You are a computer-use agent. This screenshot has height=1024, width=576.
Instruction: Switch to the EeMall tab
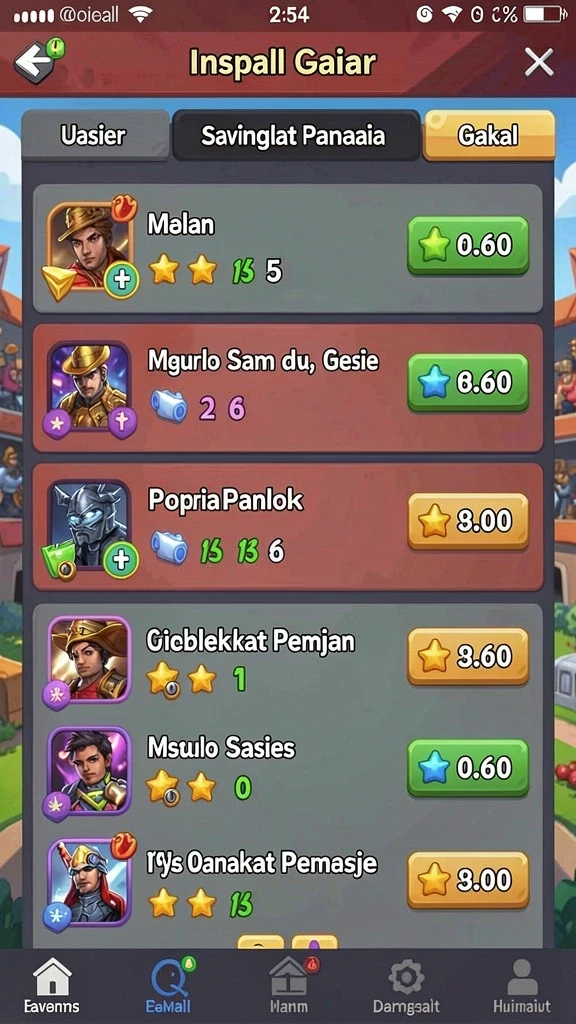click(169, 986)
